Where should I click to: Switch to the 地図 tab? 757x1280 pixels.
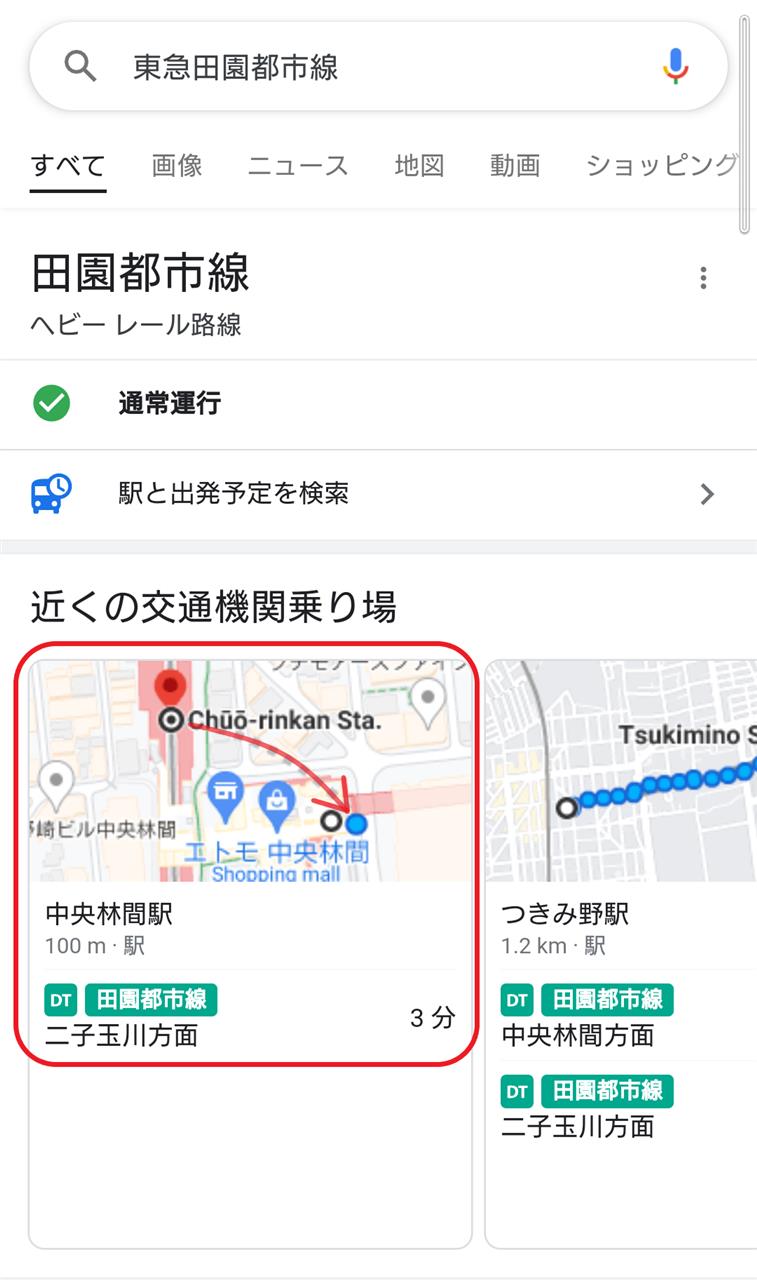(x=419, y=165)
